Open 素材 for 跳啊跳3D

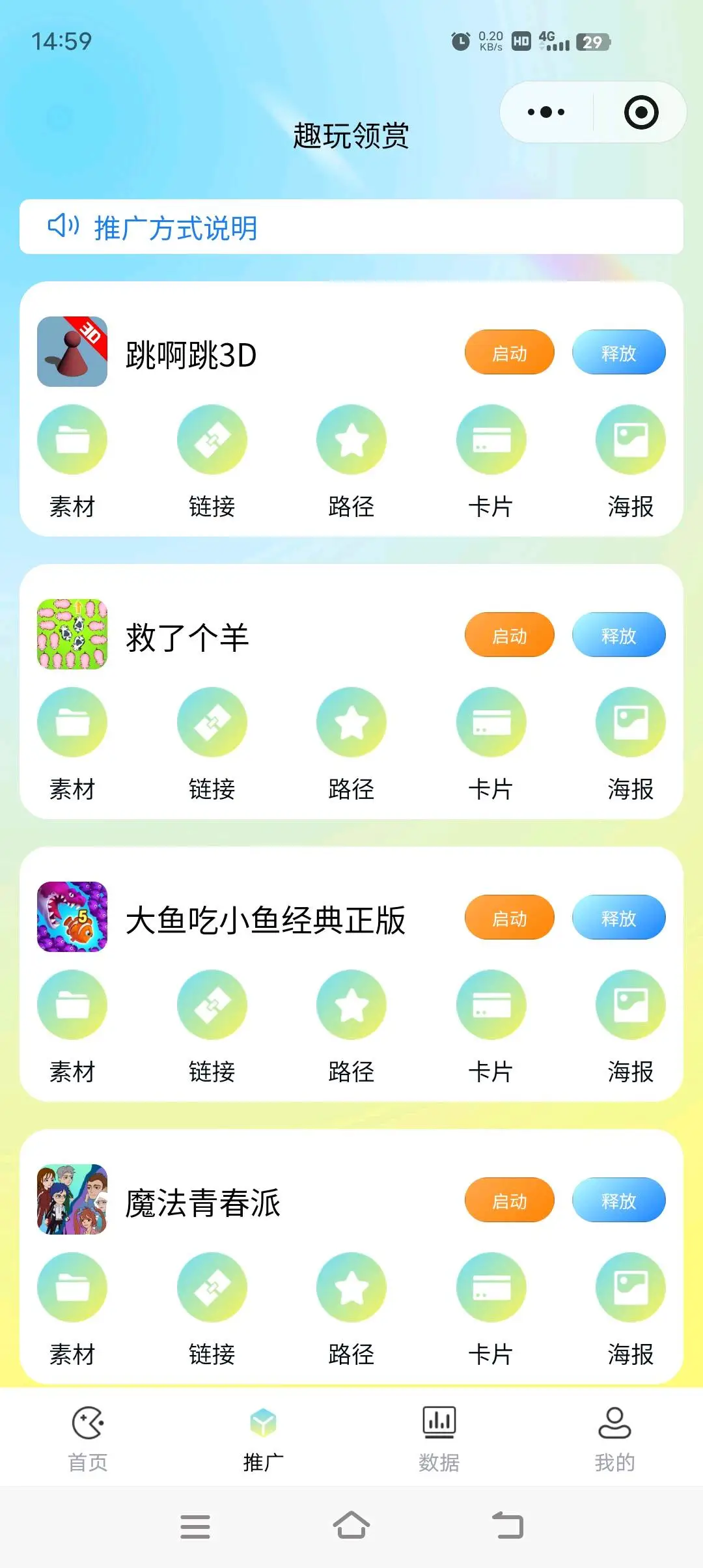(73, 440)
